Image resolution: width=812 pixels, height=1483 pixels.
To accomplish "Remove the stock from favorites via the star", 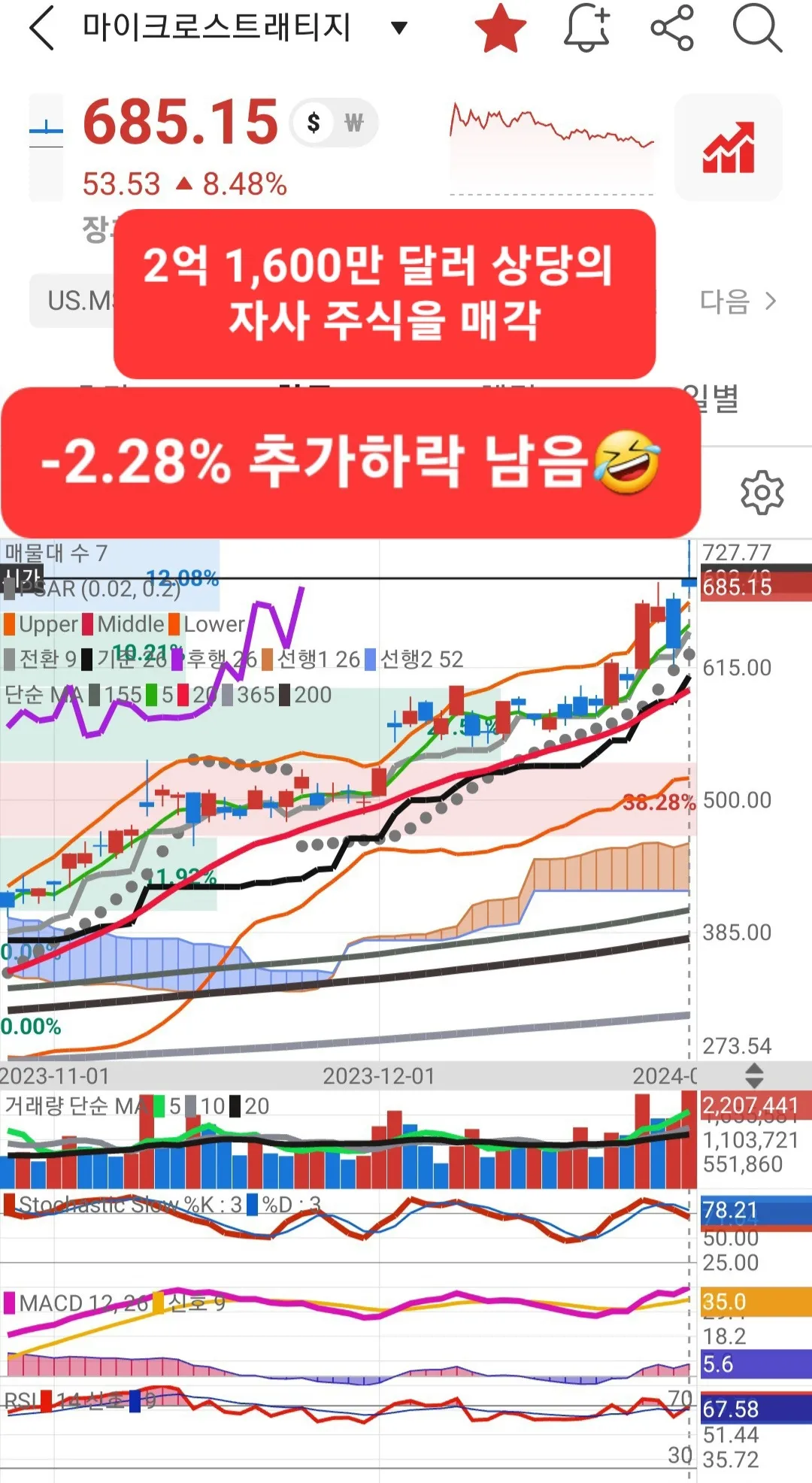I will click(501, 29).
